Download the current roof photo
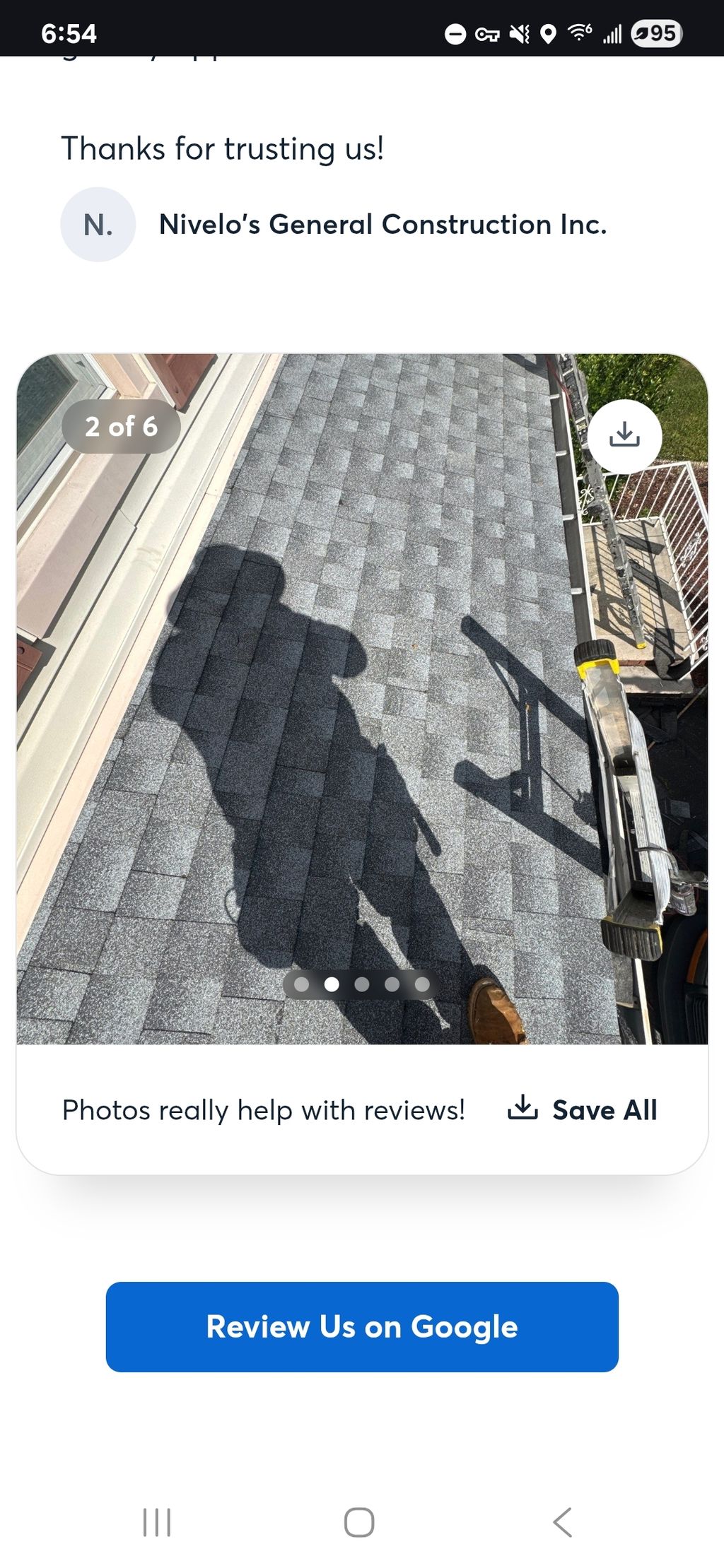This screenshot has width=724, height=1568. point(624,436)
